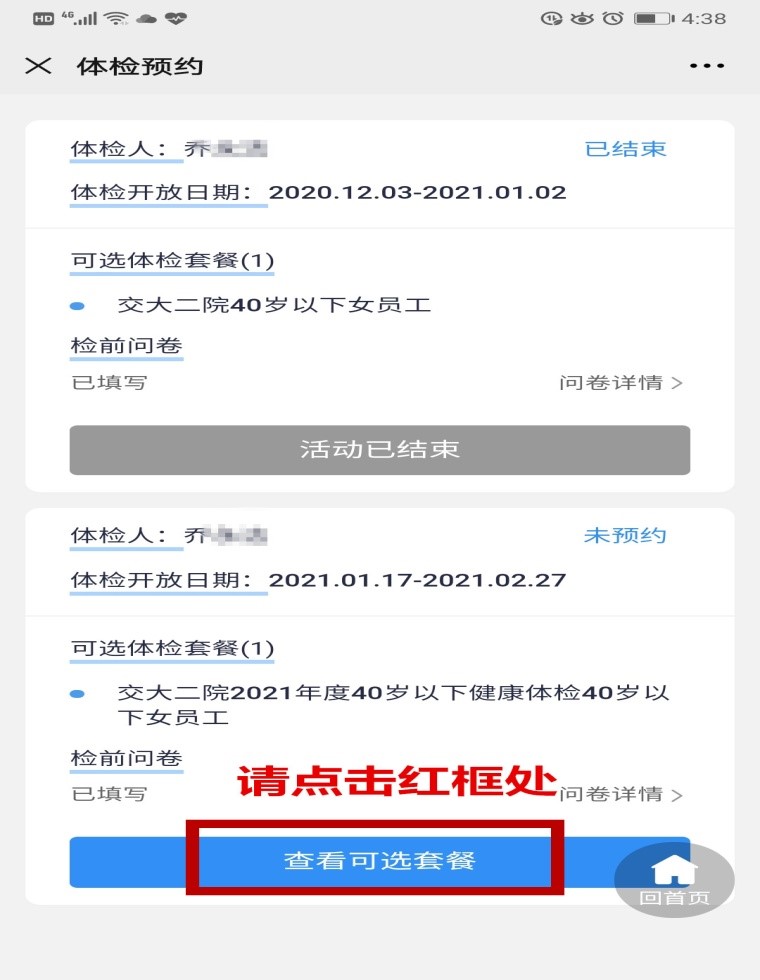Open the three-dot overflow menu
Viewport: 760px width, 980px height.
(x=706, y=66)
